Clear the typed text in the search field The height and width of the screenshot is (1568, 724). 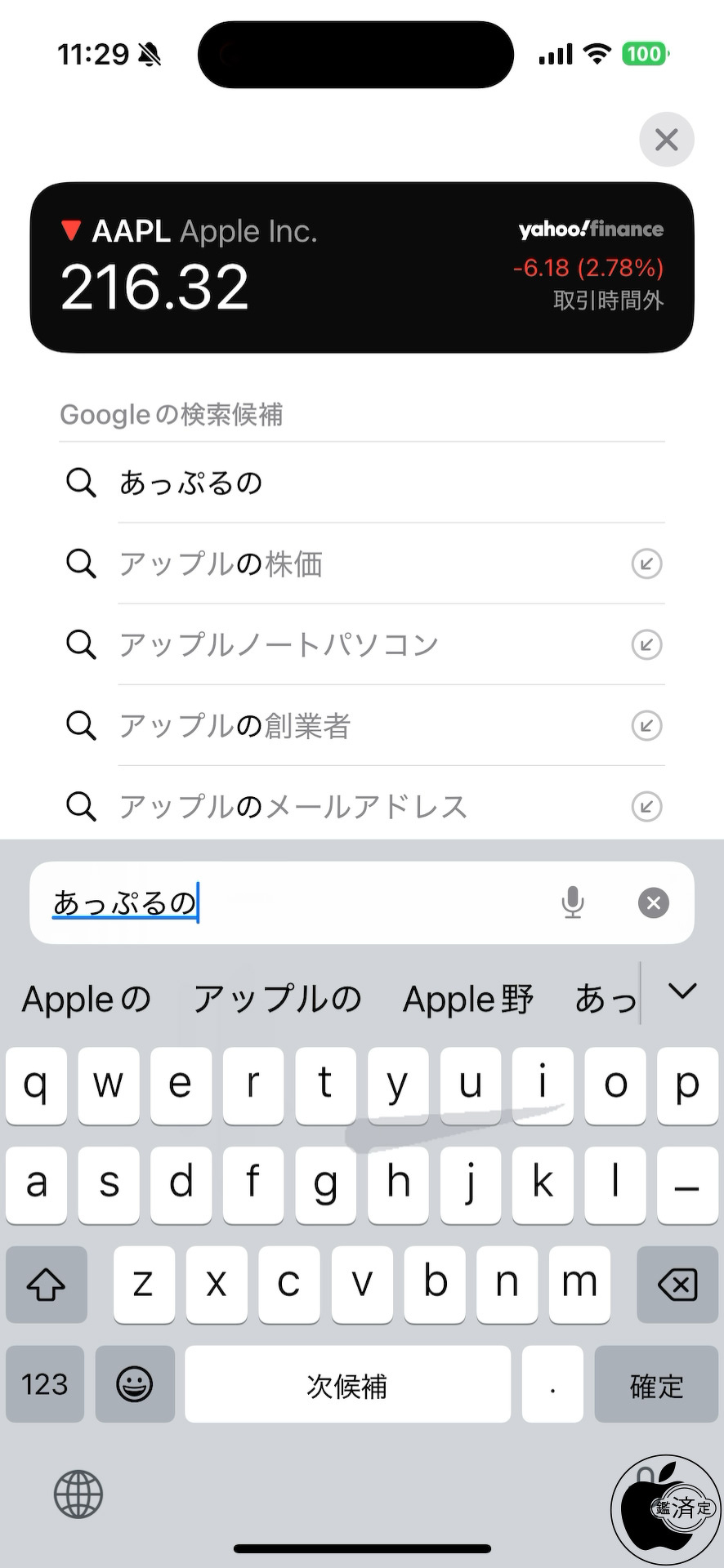(x=653, y=902)
